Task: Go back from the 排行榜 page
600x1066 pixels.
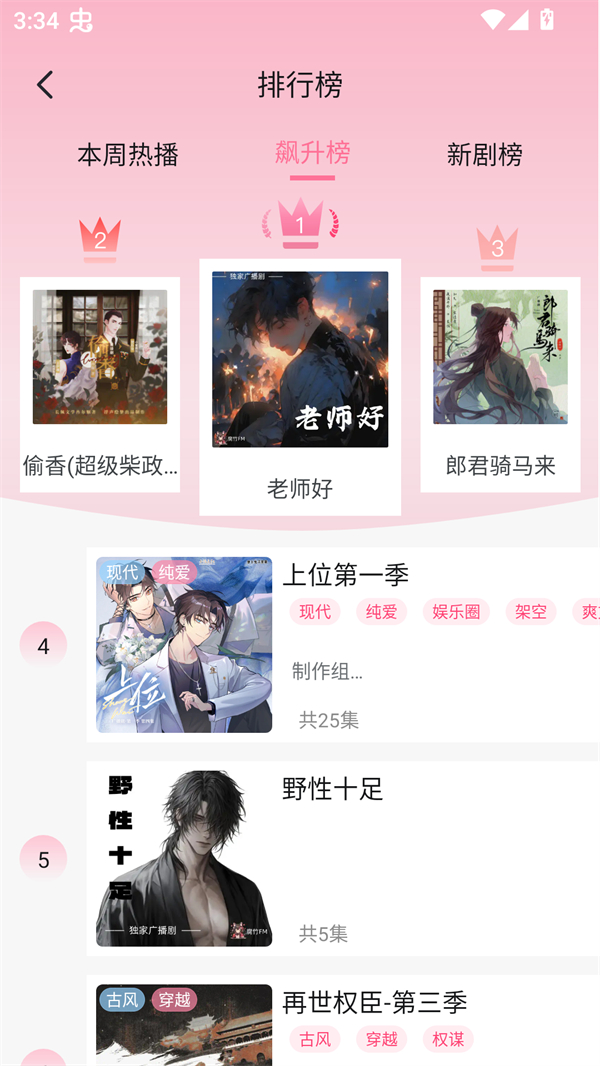Action: 45,85
